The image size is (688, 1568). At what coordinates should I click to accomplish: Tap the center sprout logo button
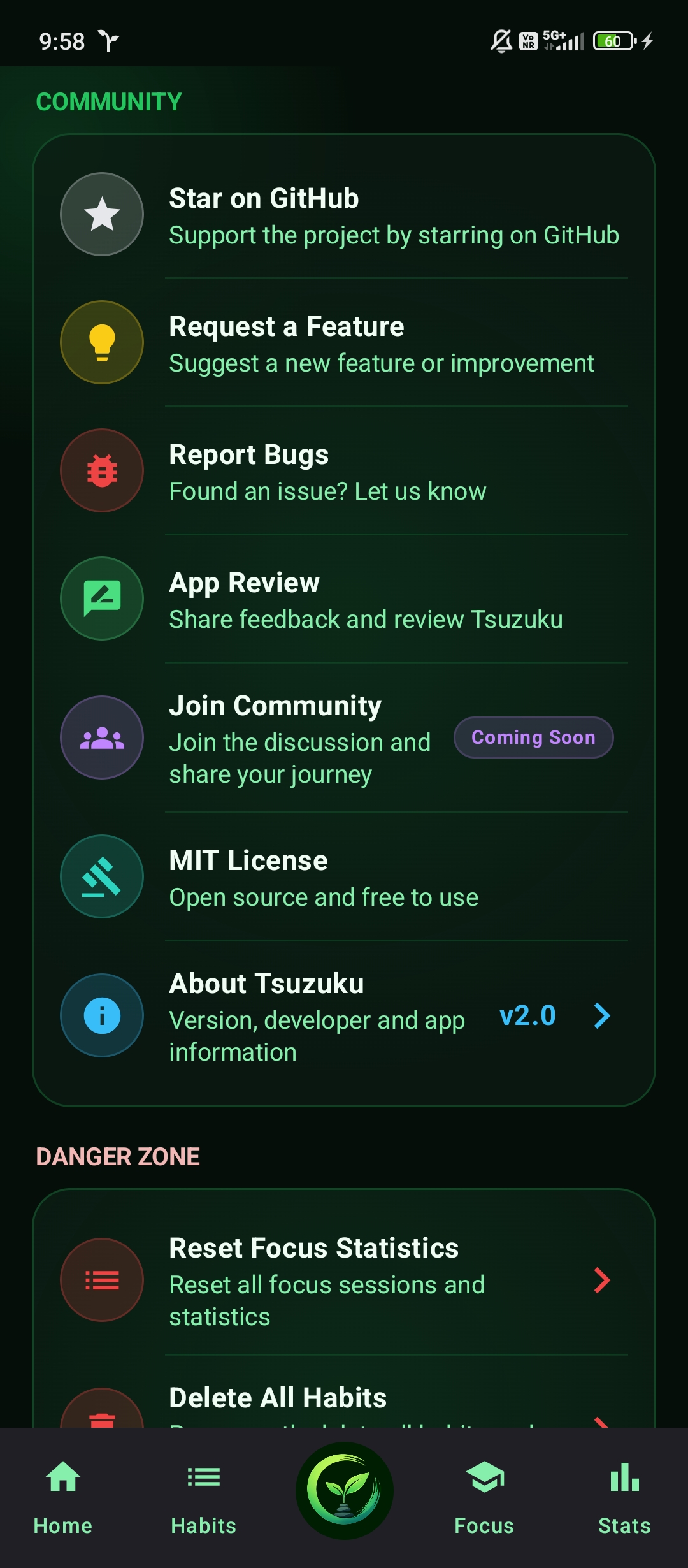344,1491
